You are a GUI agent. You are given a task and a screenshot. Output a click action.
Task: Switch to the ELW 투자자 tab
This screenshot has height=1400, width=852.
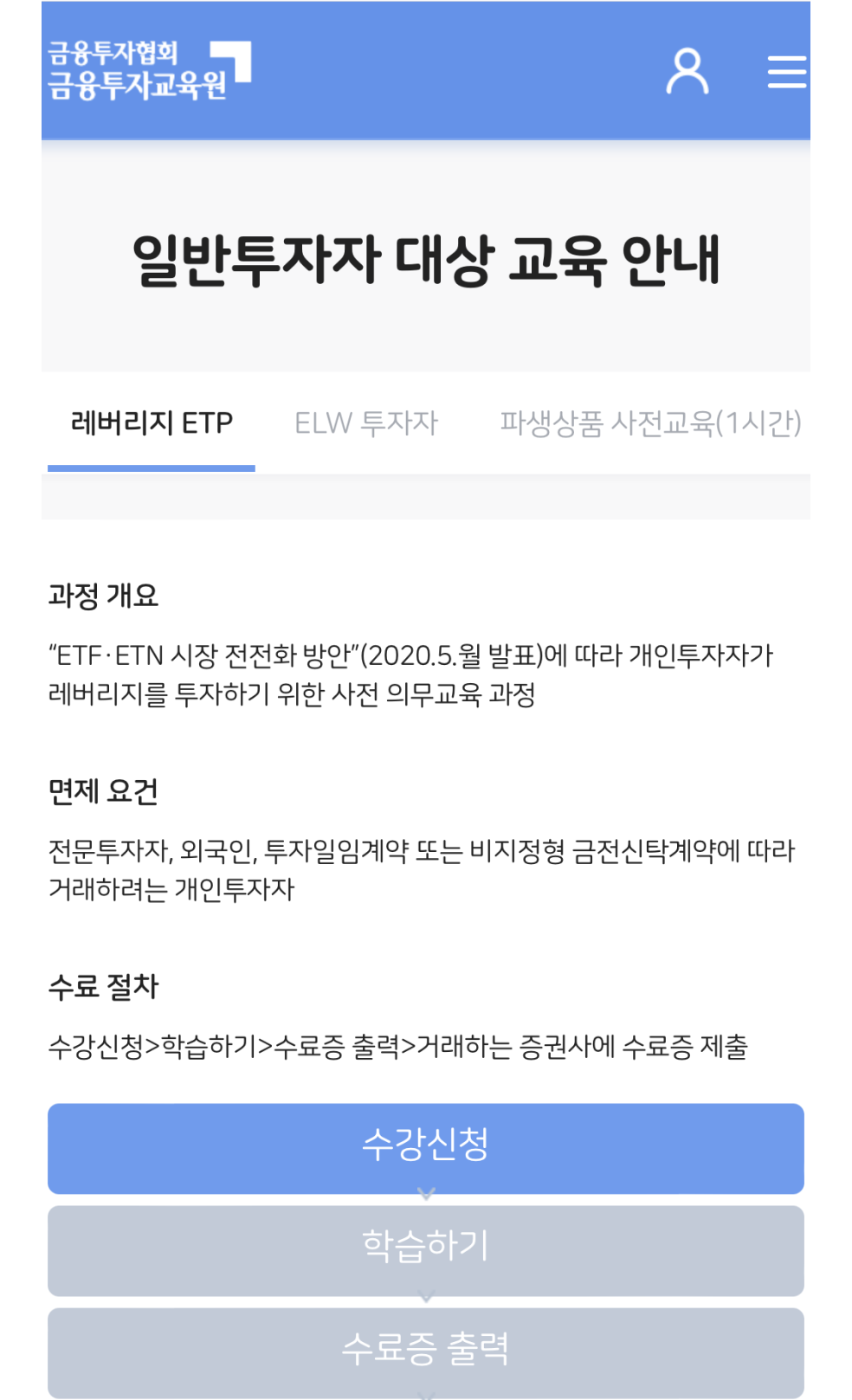366,423
